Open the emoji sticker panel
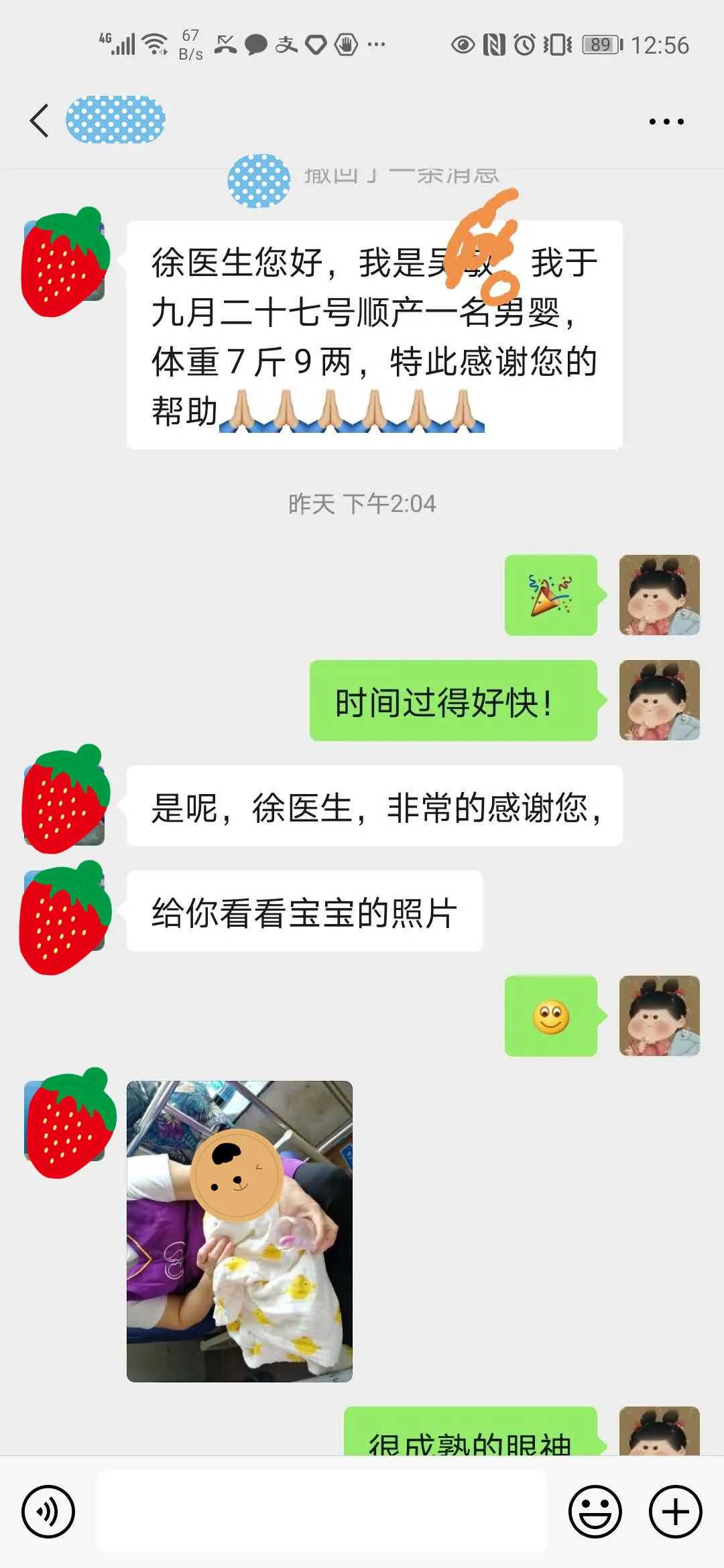 coord(595,1512)
